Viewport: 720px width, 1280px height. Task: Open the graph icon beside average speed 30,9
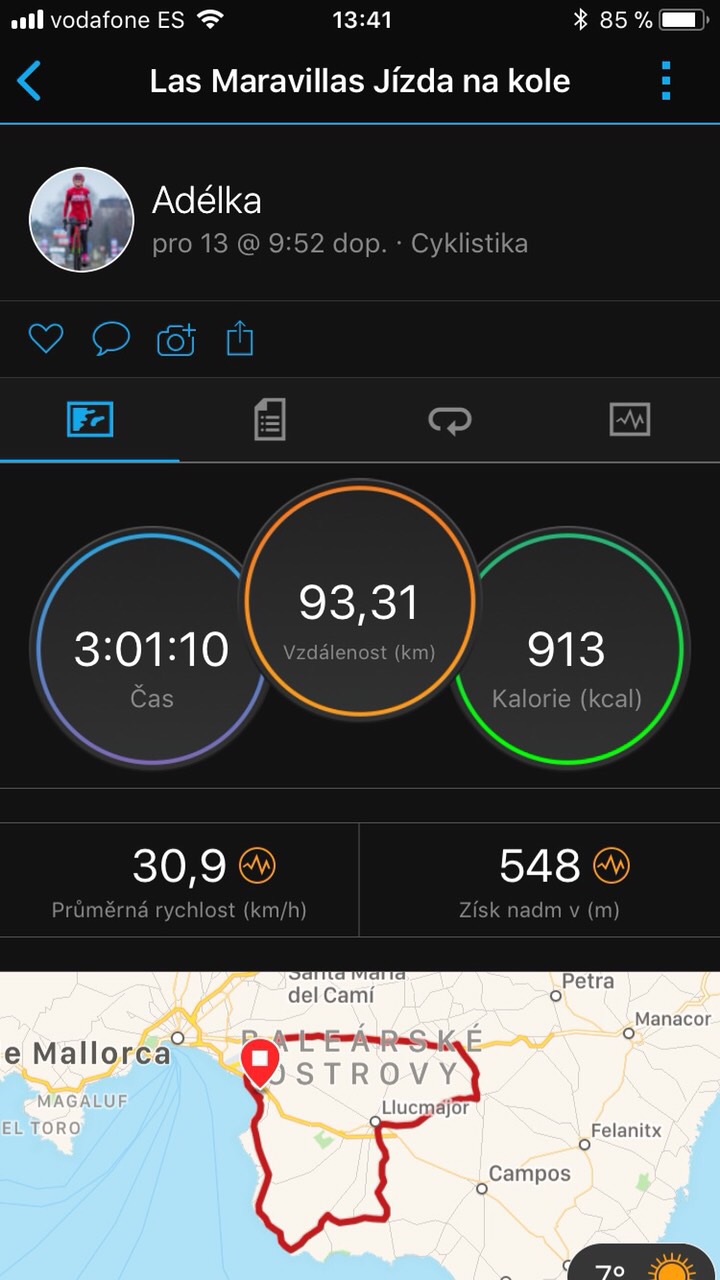point(257,865)
